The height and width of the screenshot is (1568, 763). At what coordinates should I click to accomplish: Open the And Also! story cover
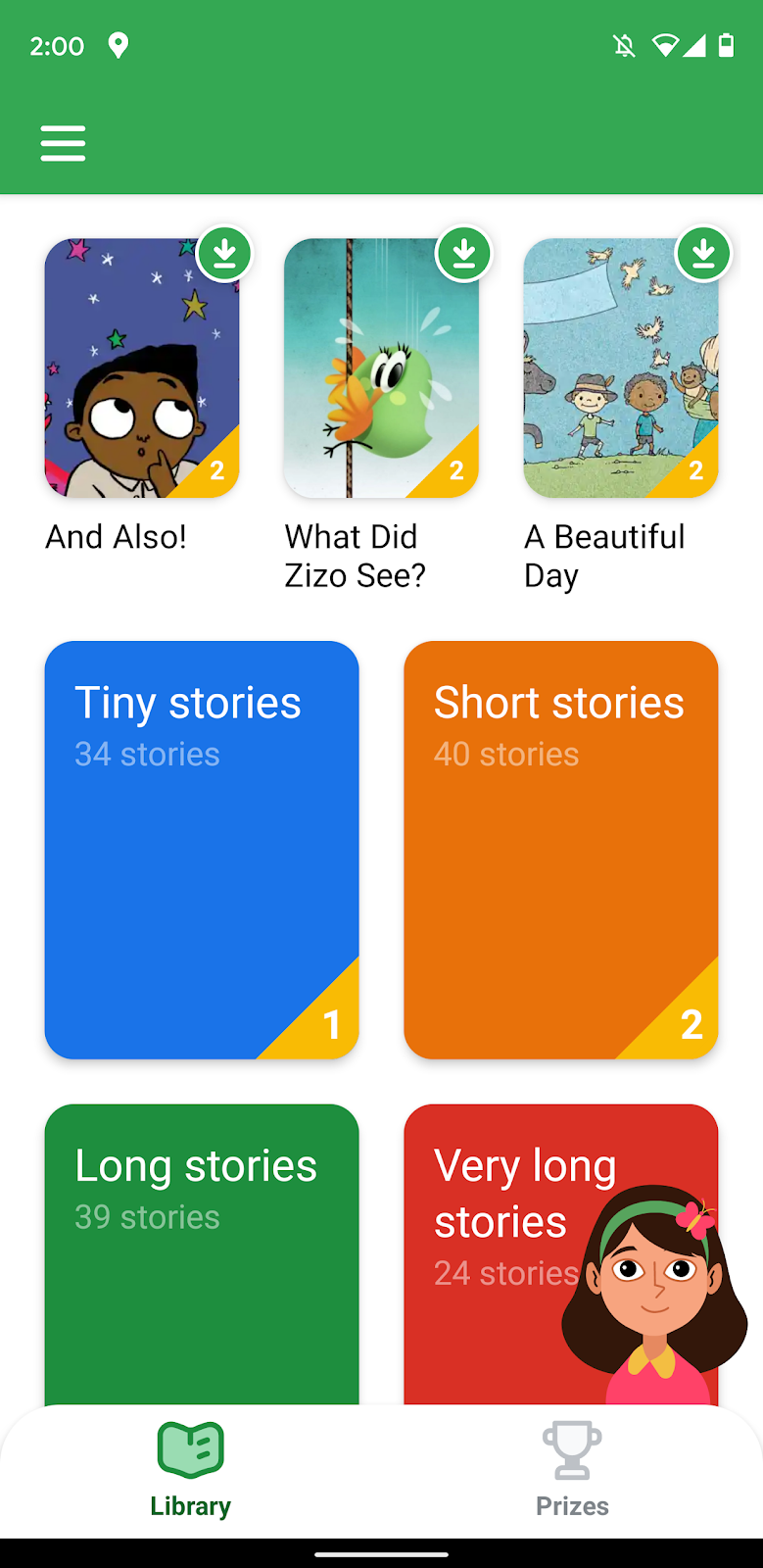[x=141, y=372]
